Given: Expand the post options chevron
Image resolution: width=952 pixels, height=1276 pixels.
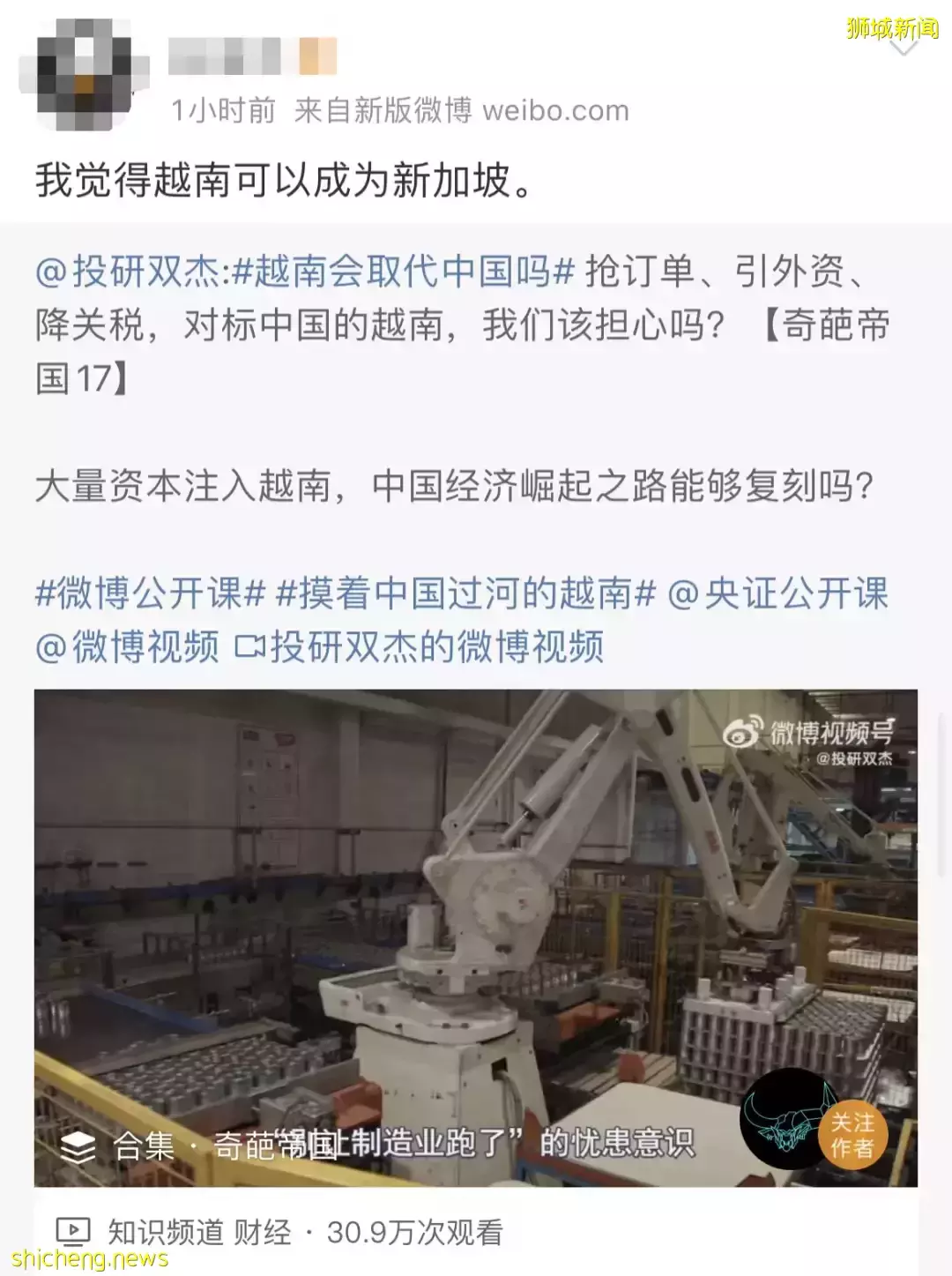Looking at the screenshot, I should (904, 46).
